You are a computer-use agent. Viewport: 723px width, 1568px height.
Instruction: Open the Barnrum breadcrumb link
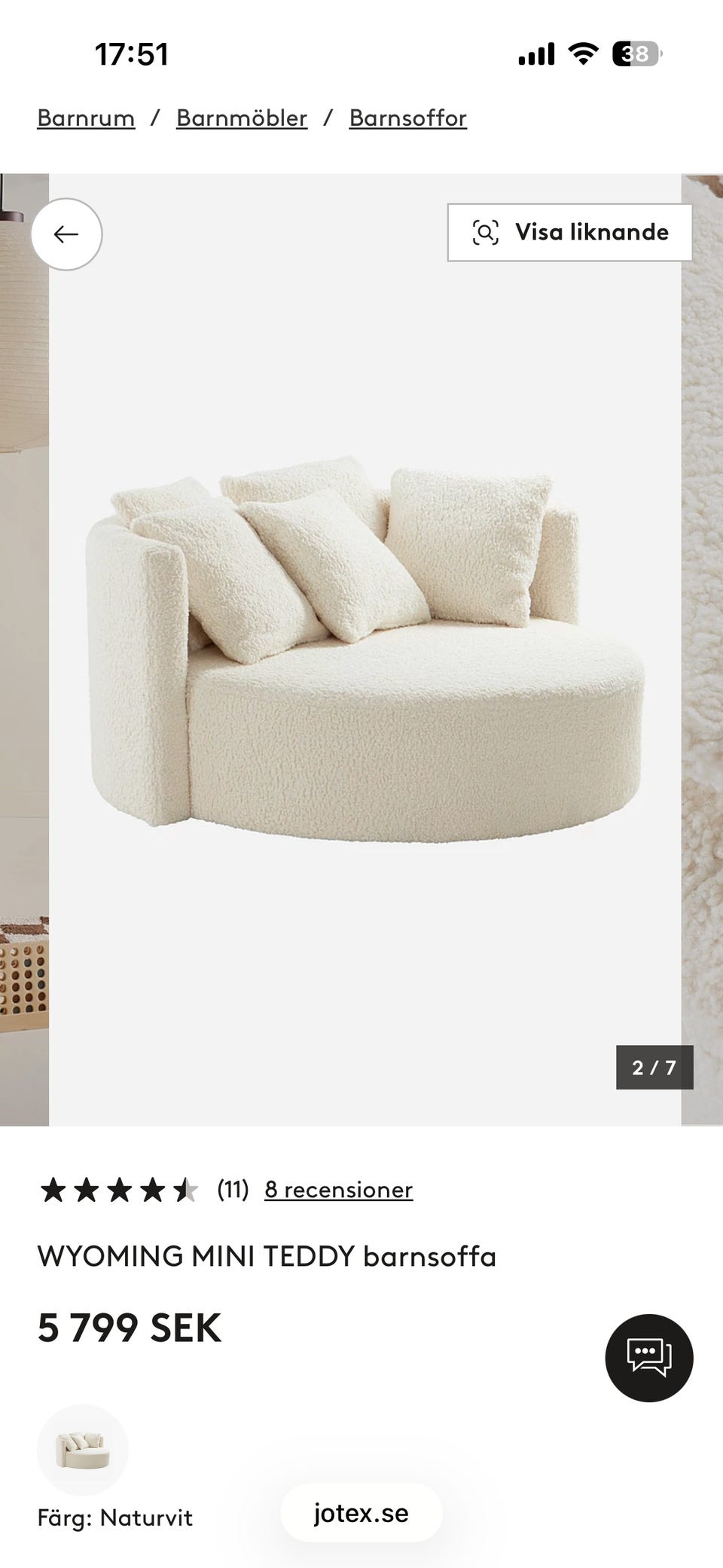[86, 118]
